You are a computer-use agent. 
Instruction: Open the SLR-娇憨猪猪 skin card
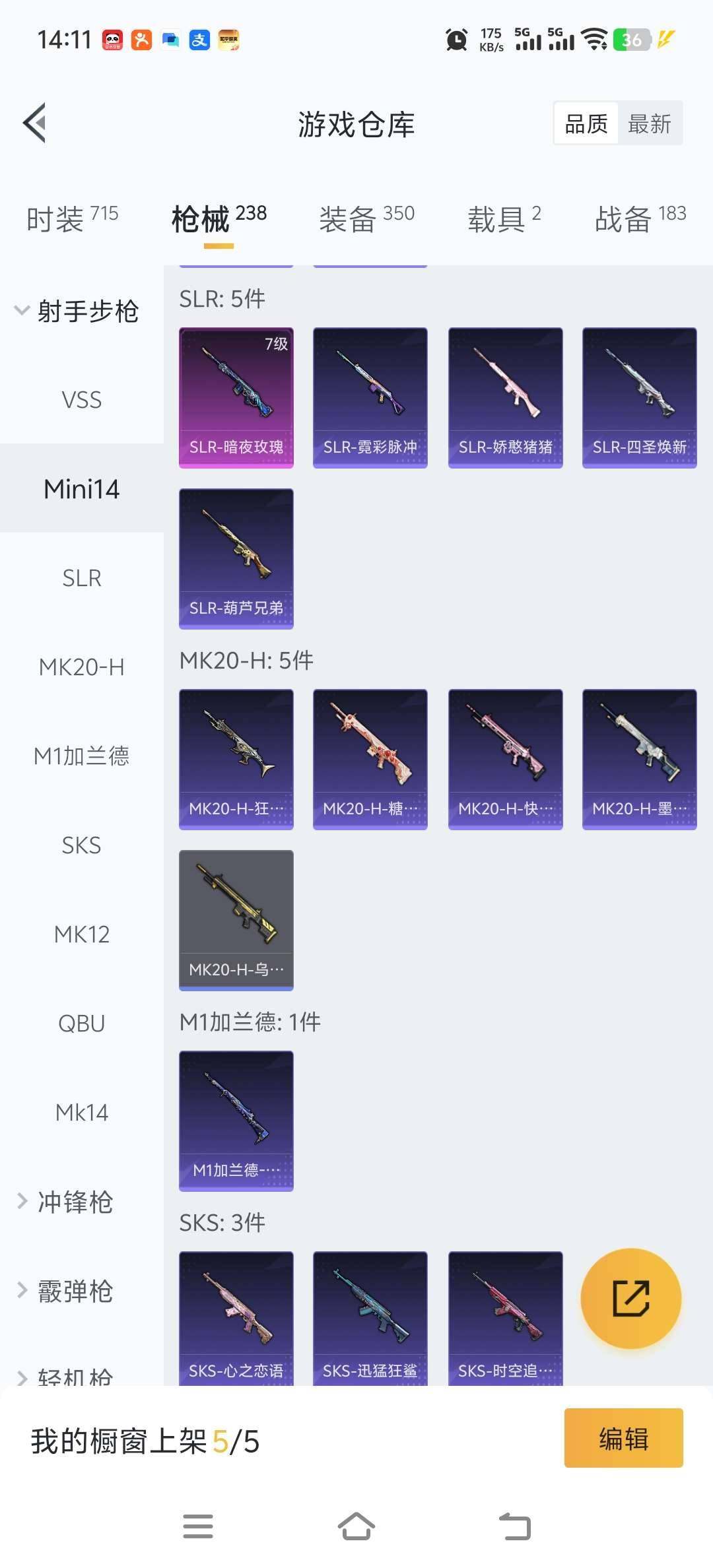pyautogui.click(x=505, y=397)
